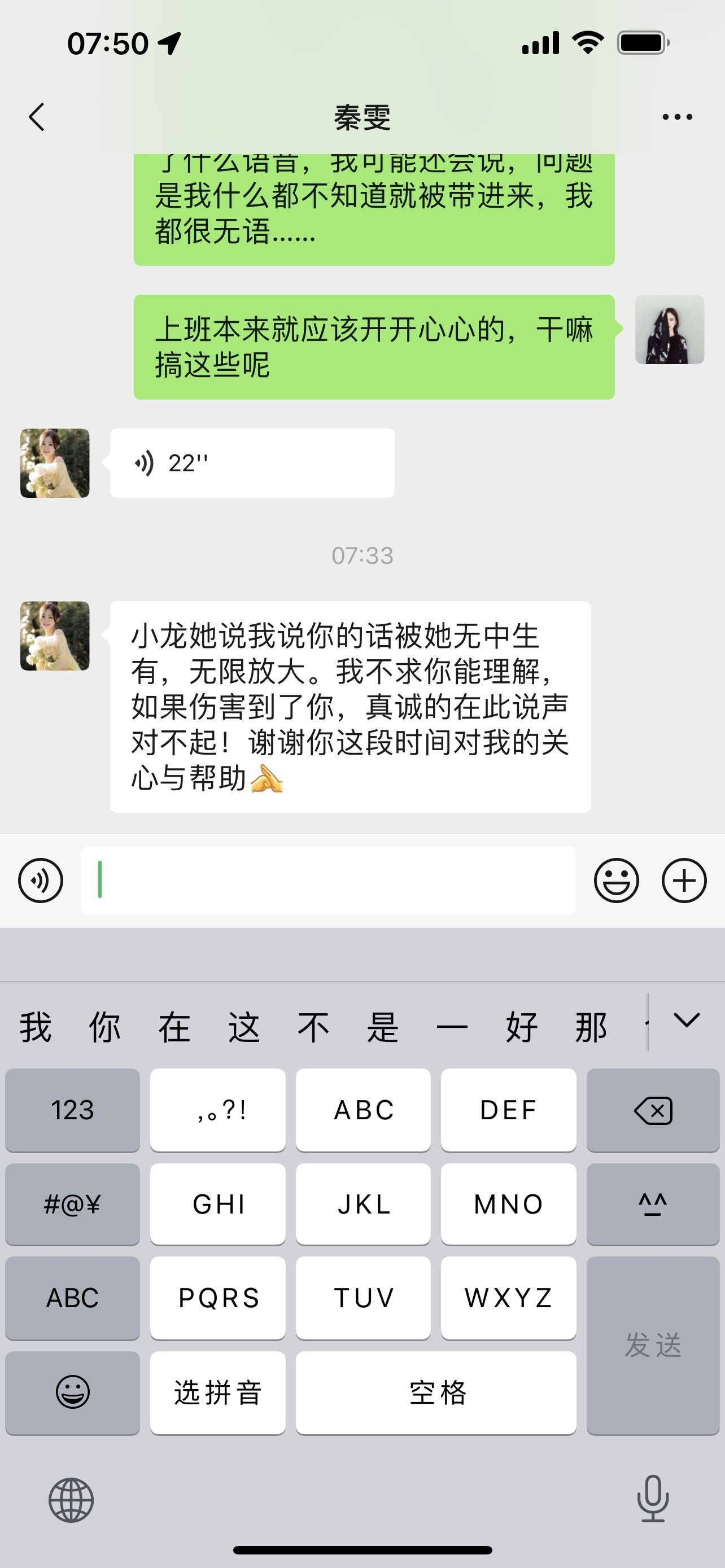The height and width of the screenshot is (1568, 725).
Task: Switch to hold-to-talk voice input
Action: (x=41, y=880)
